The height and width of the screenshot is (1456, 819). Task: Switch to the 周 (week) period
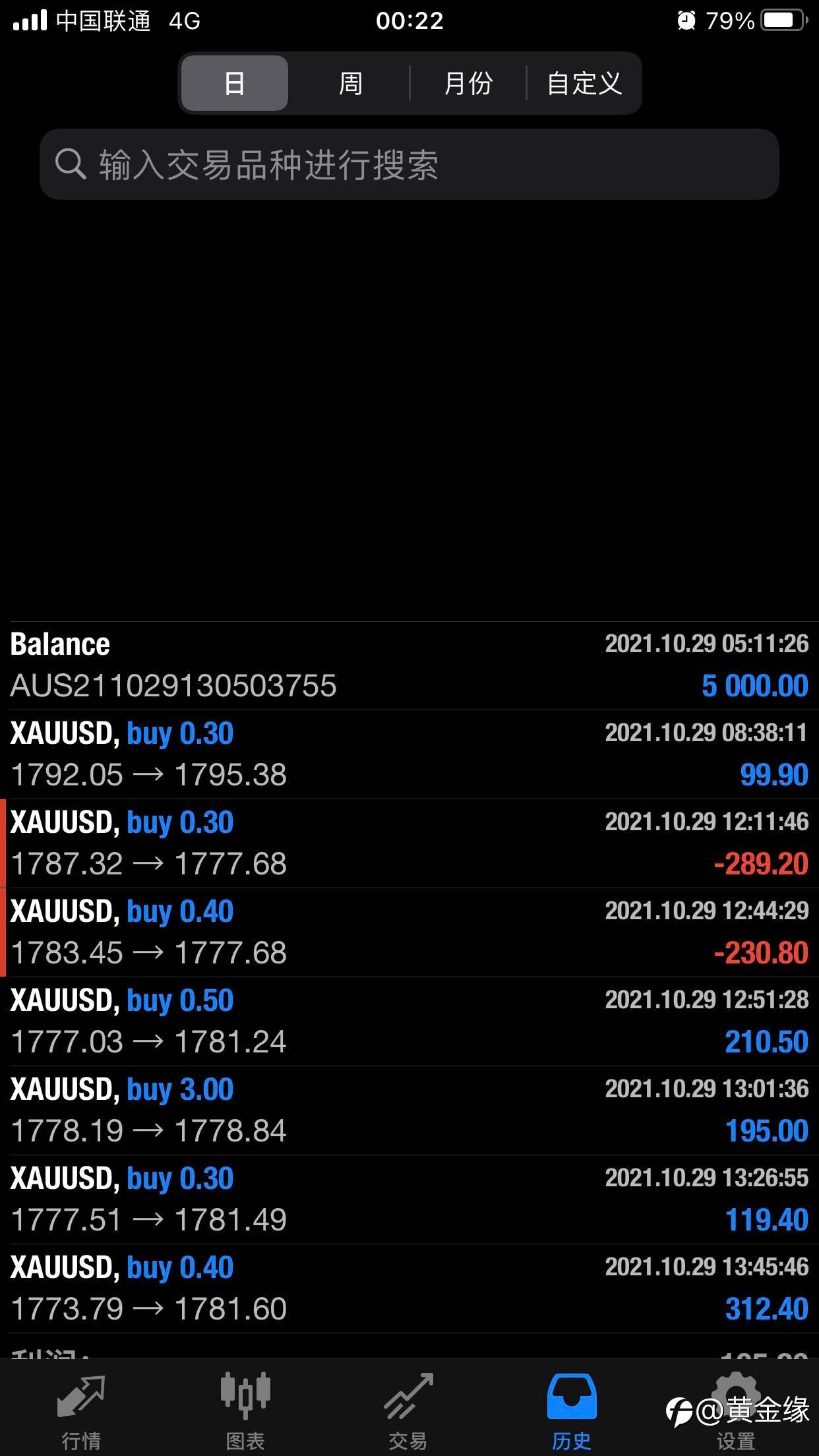click(x=350, y=83)
